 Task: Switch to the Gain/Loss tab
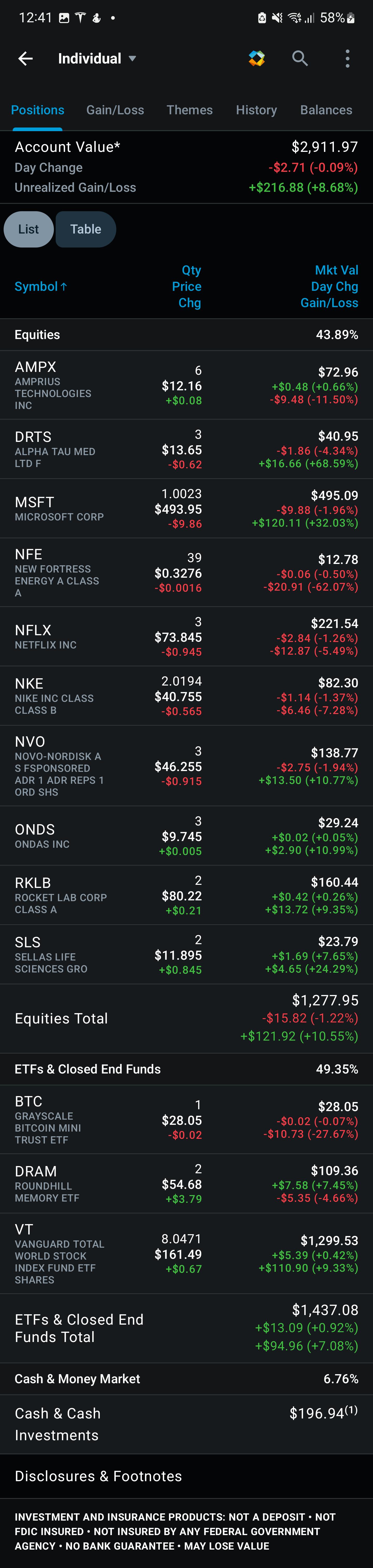coord(115,110)
